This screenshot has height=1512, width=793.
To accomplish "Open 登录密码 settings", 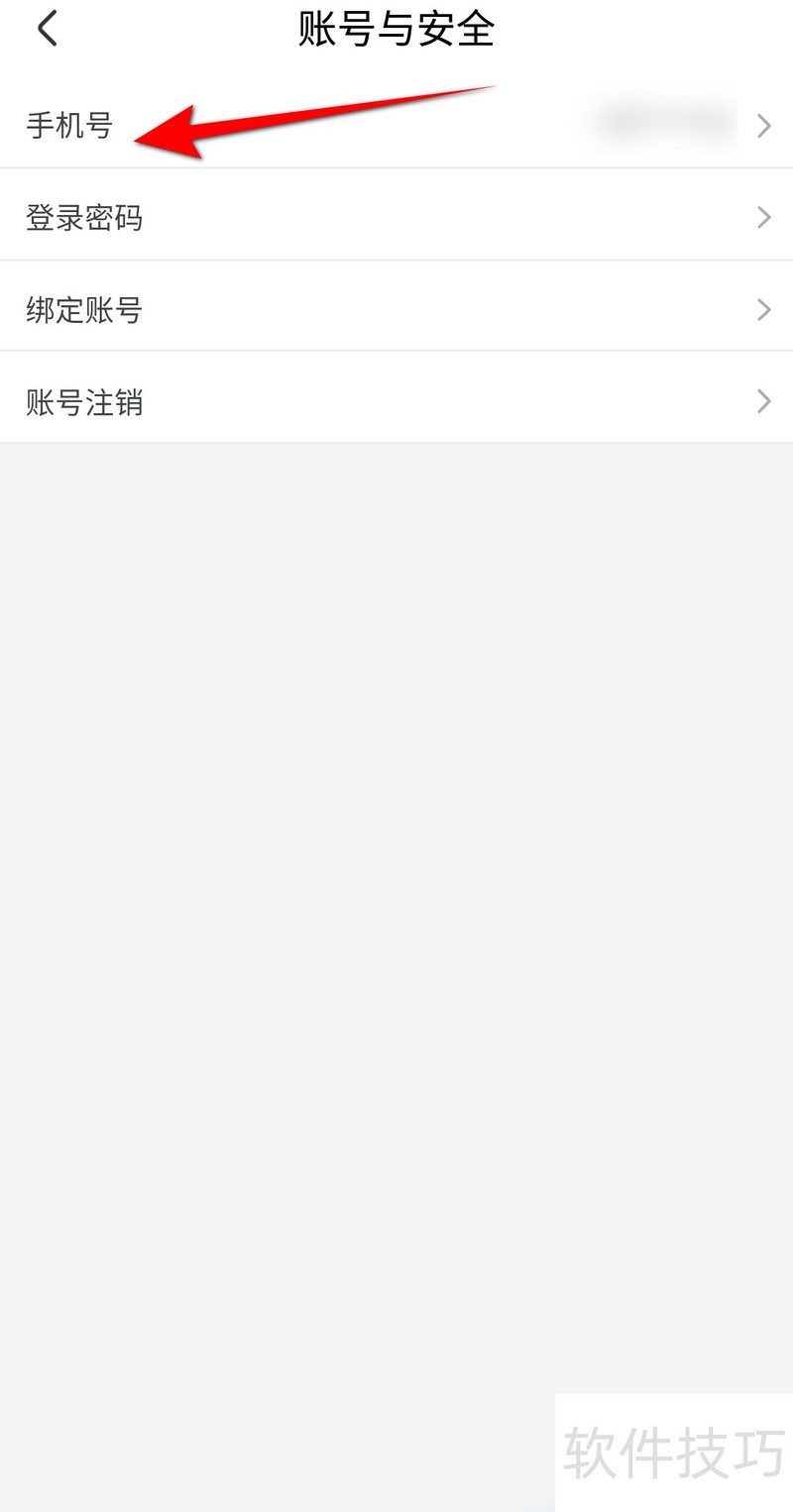I will point(396,217).
